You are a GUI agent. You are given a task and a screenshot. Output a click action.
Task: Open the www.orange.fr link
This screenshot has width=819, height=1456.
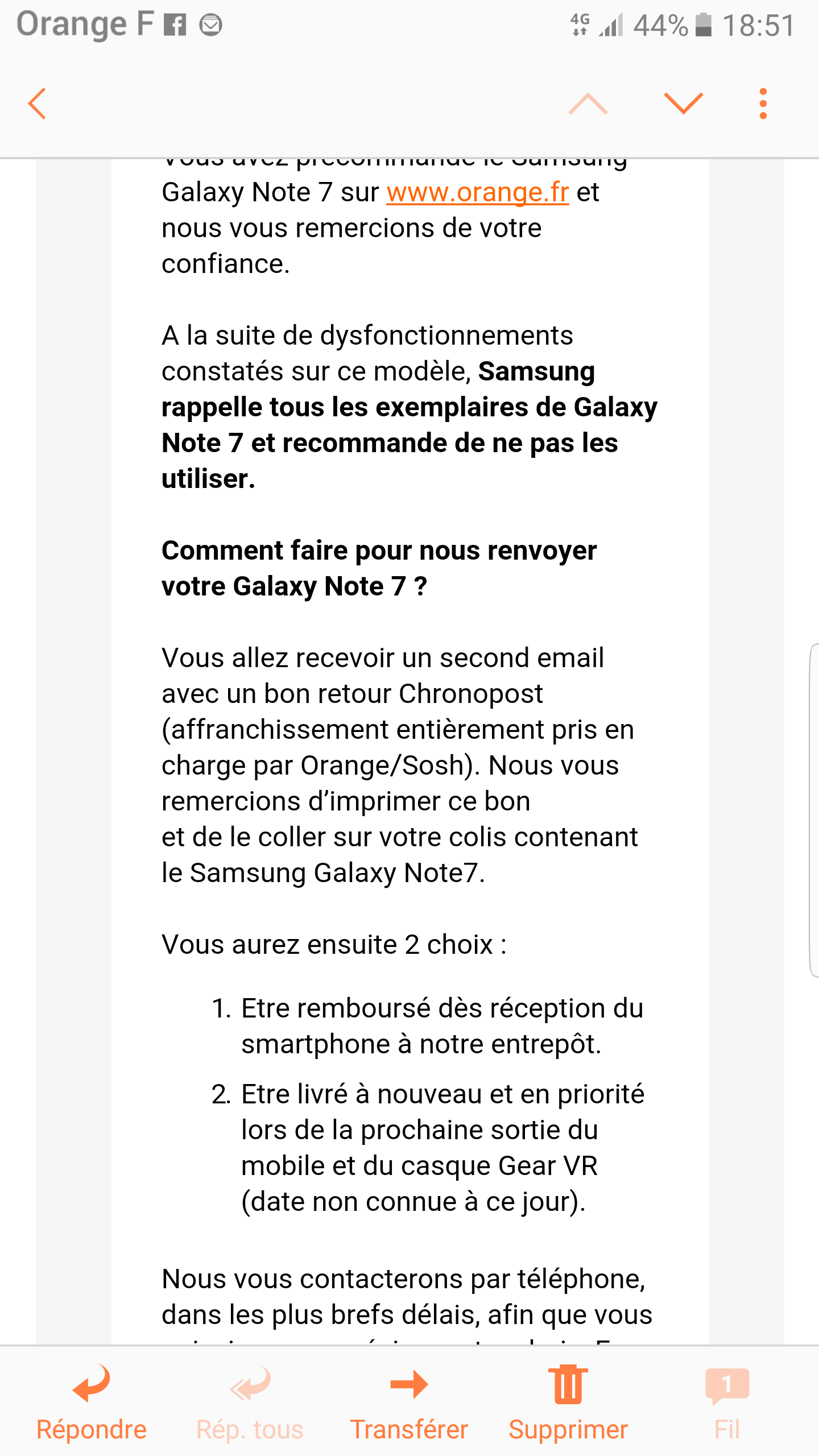(x=478, y=192)
